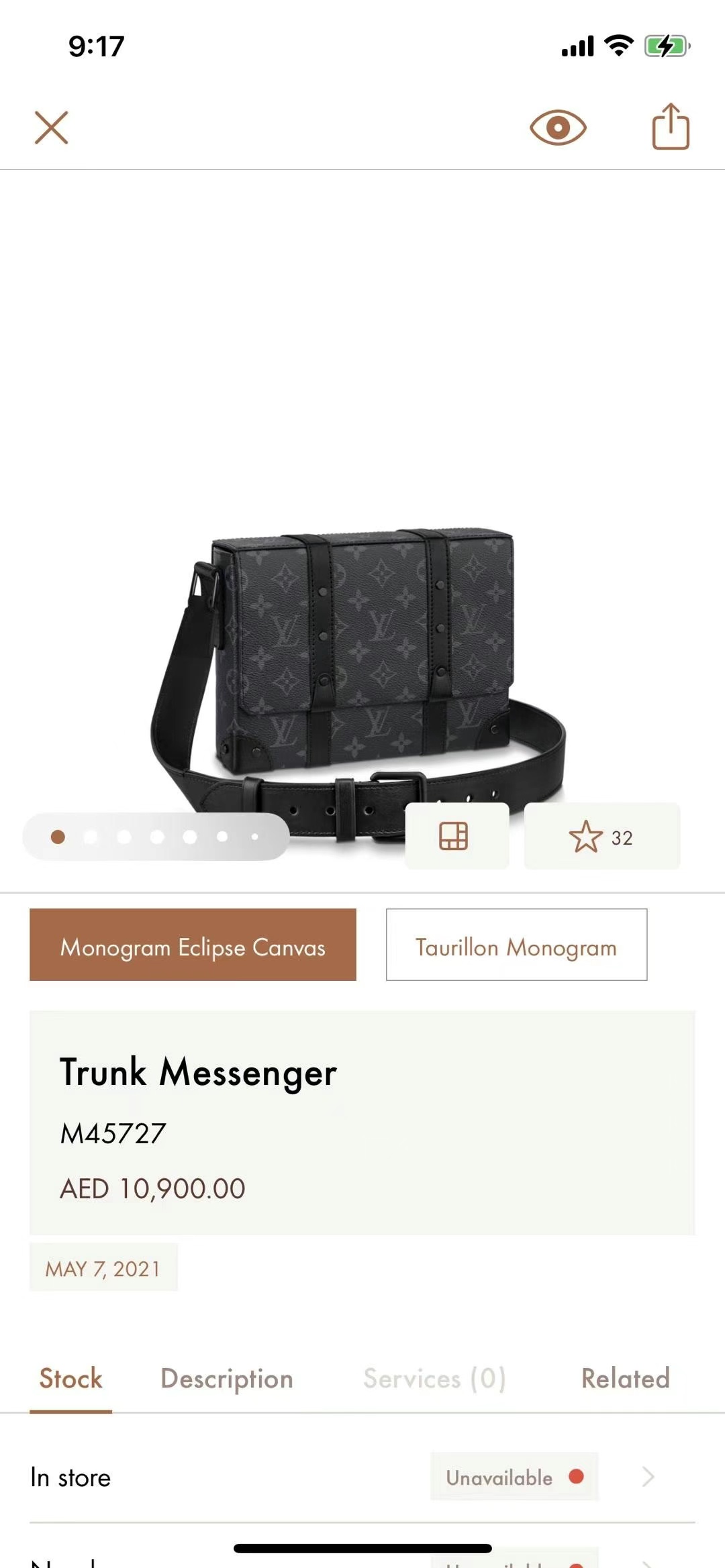The image size is (725, 1568).
Task: Open the Services (0) tab
Action: [x=434, y=1379]
